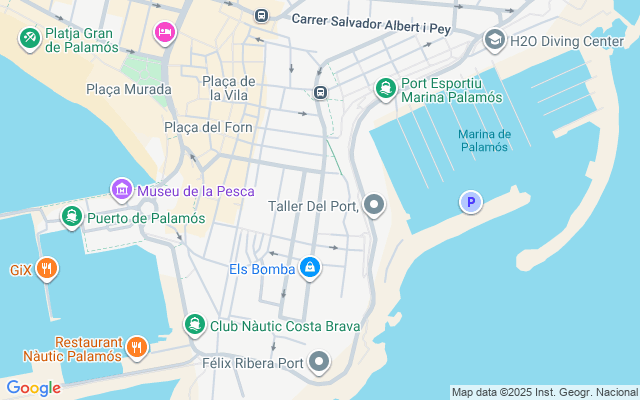Tap the Els Bomba shop pin
Screen dimensions: 640x400
[x=311, y=268]
